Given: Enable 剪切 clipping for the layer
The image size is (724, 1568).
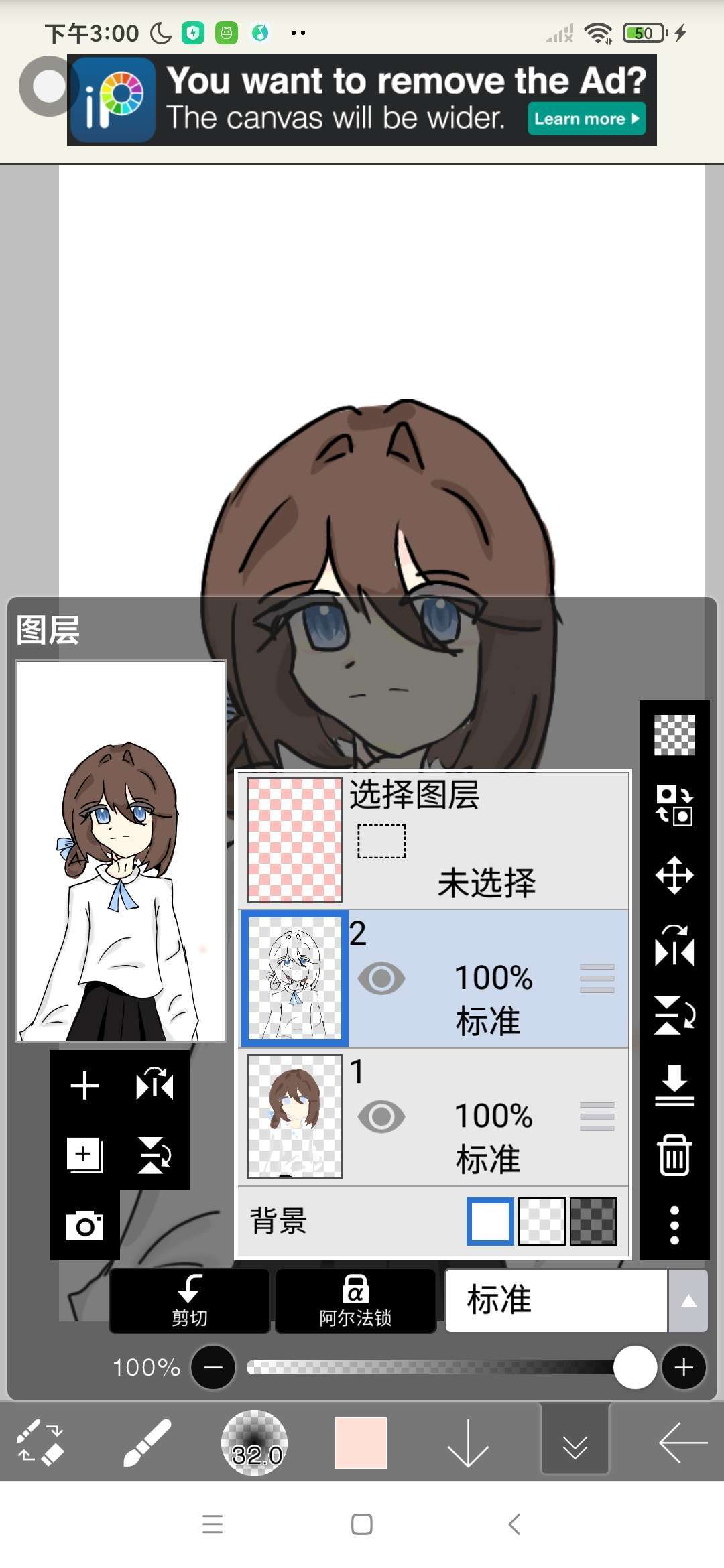Looking at the screenshot, I should 190,1300.
